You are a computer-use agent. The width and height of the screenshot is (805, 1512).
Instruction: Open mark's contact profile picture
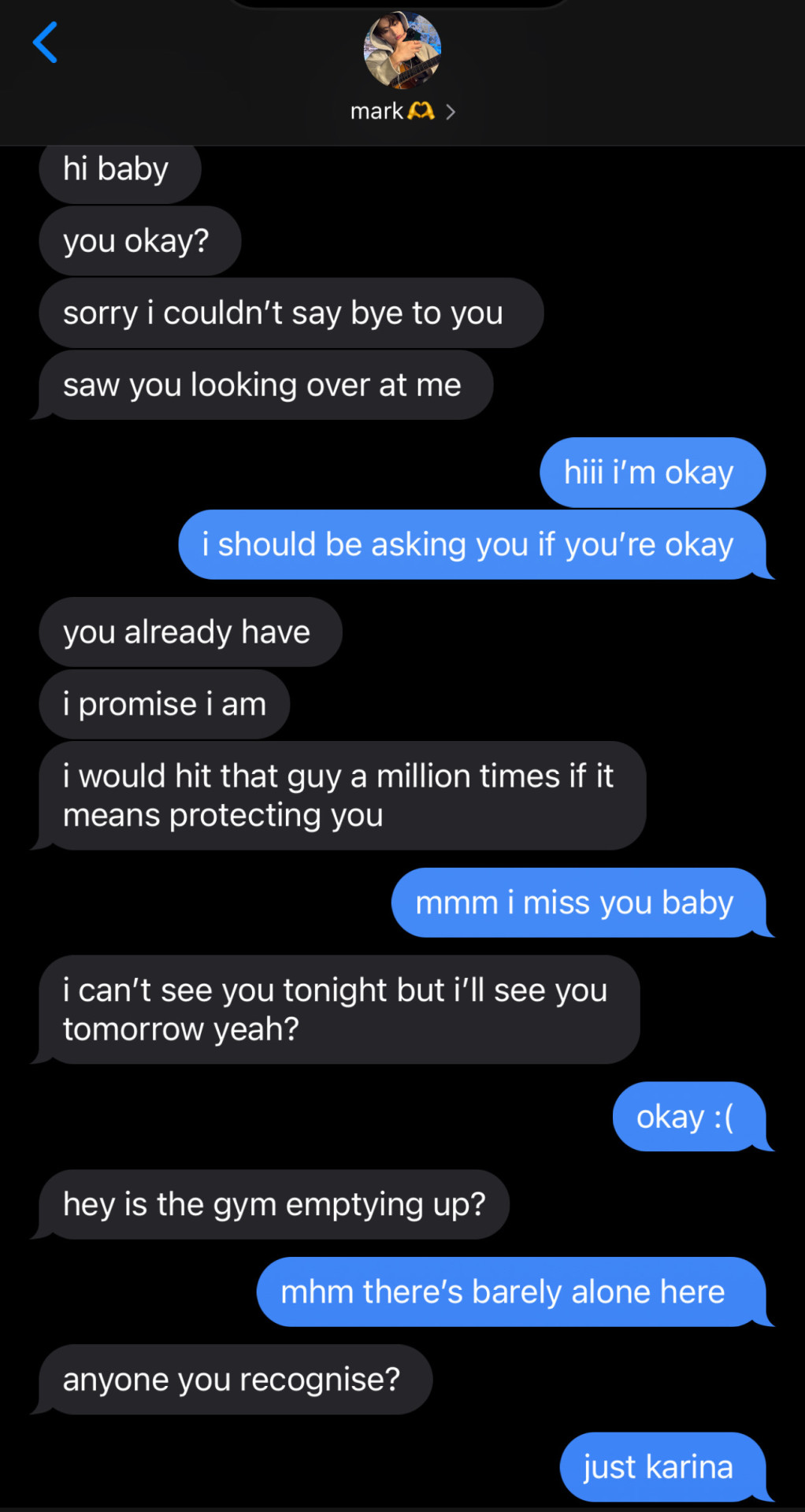pos(402,50)
